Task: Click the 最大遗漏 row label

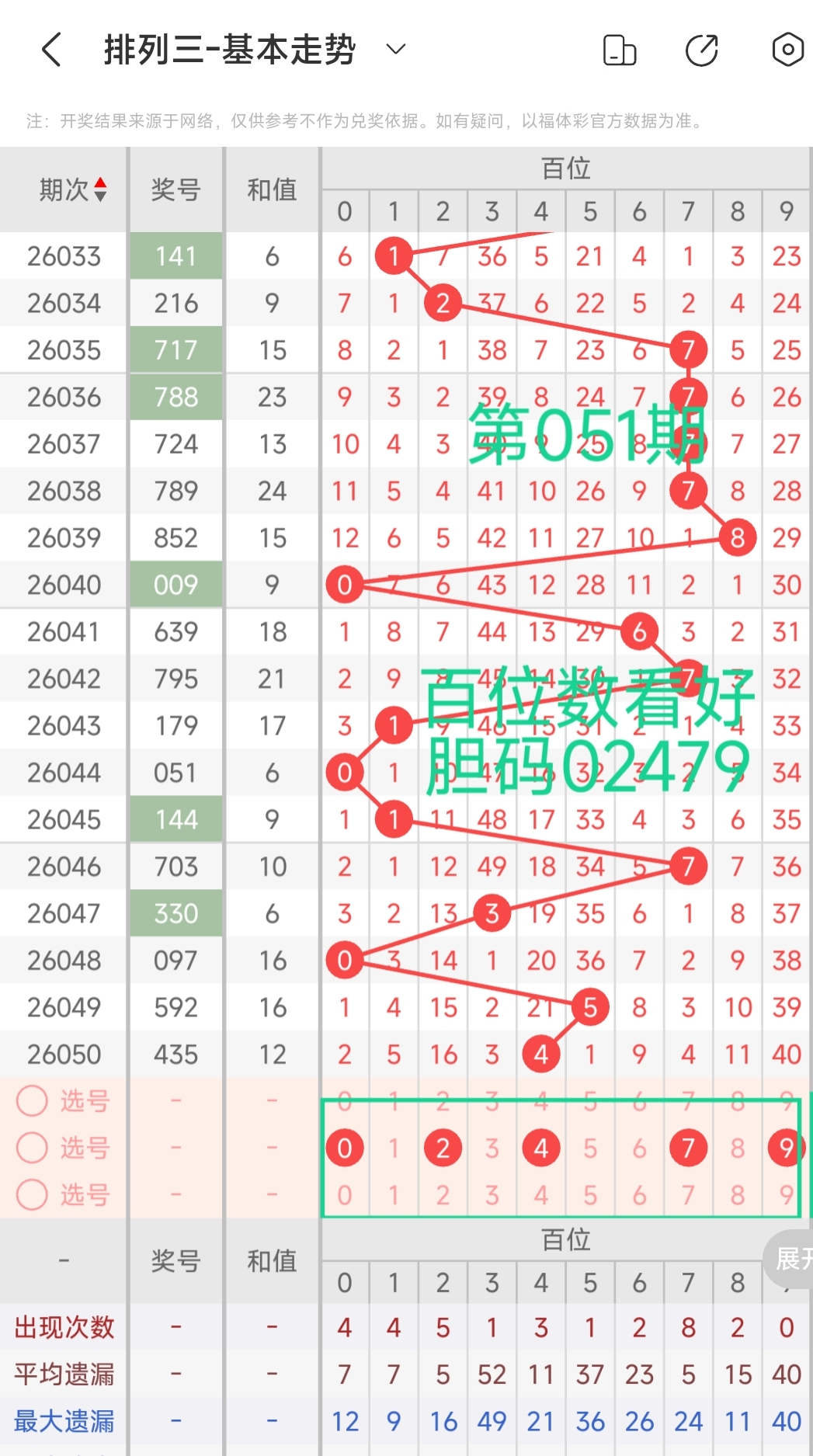Action: 64,1421
